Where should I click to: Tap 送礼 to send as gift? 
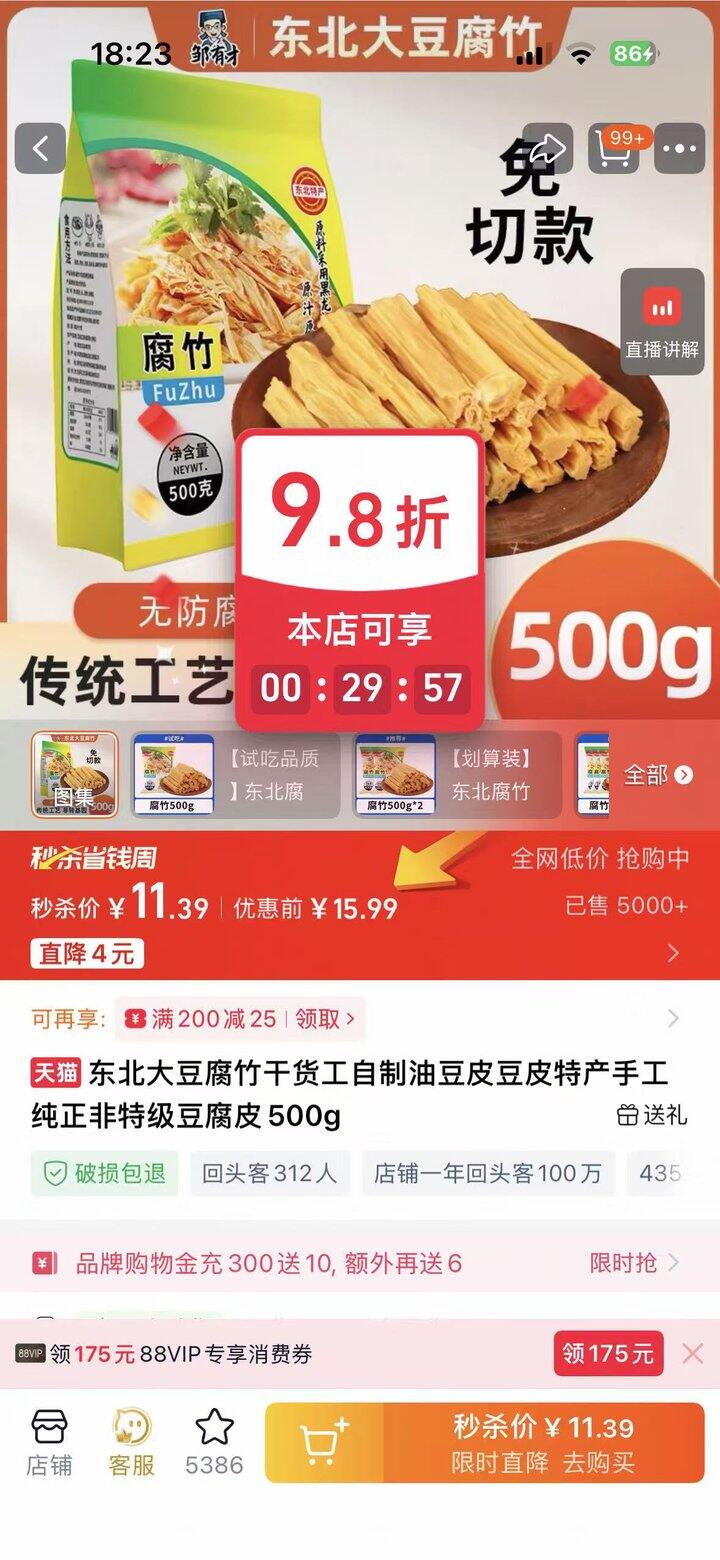[x=652, y=1115]
